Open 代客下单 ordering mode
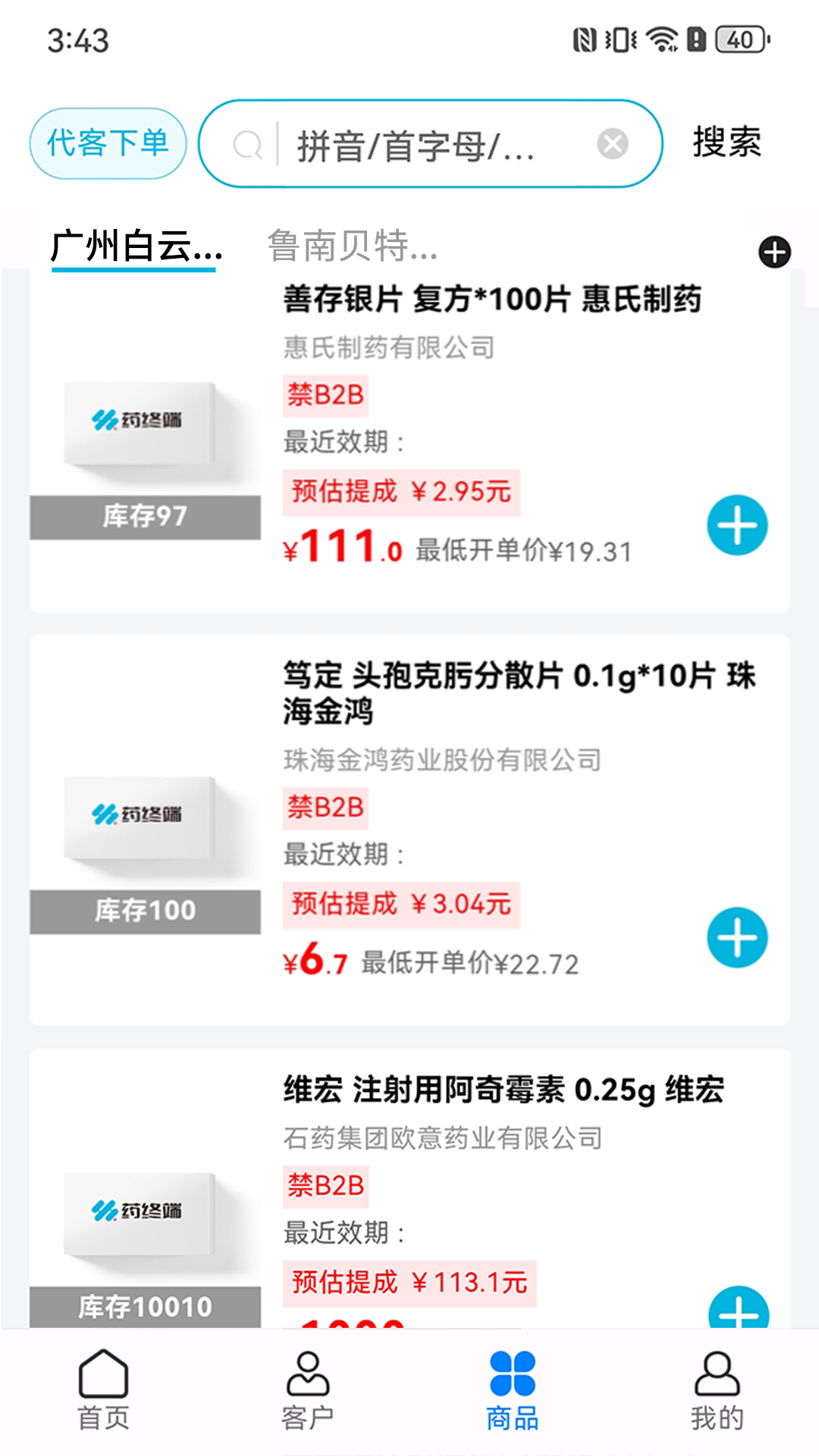This screenshot has width=819, height=1456. coord(107,143)
